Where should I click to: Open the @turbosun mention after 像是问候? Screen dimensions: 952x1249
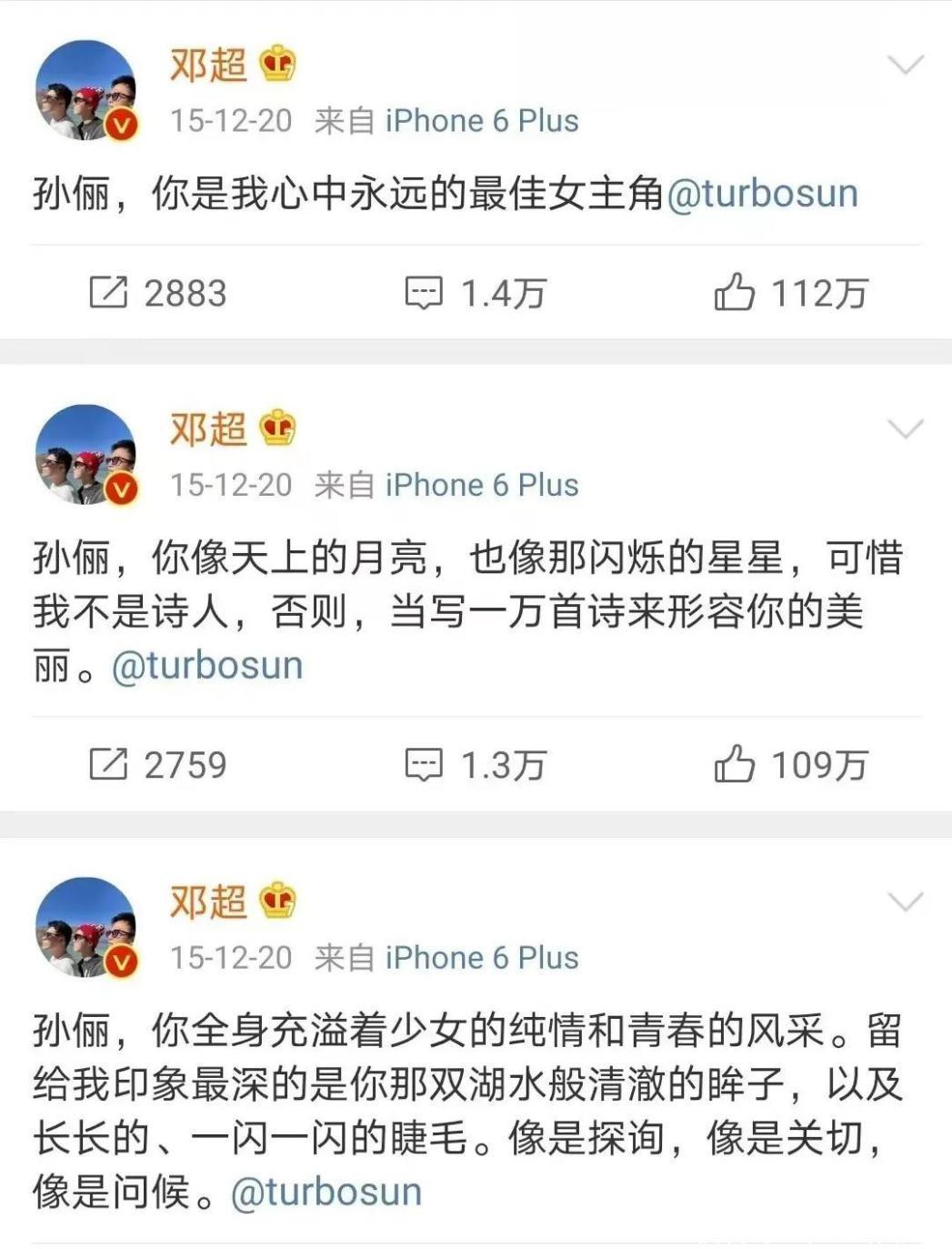326,1193
